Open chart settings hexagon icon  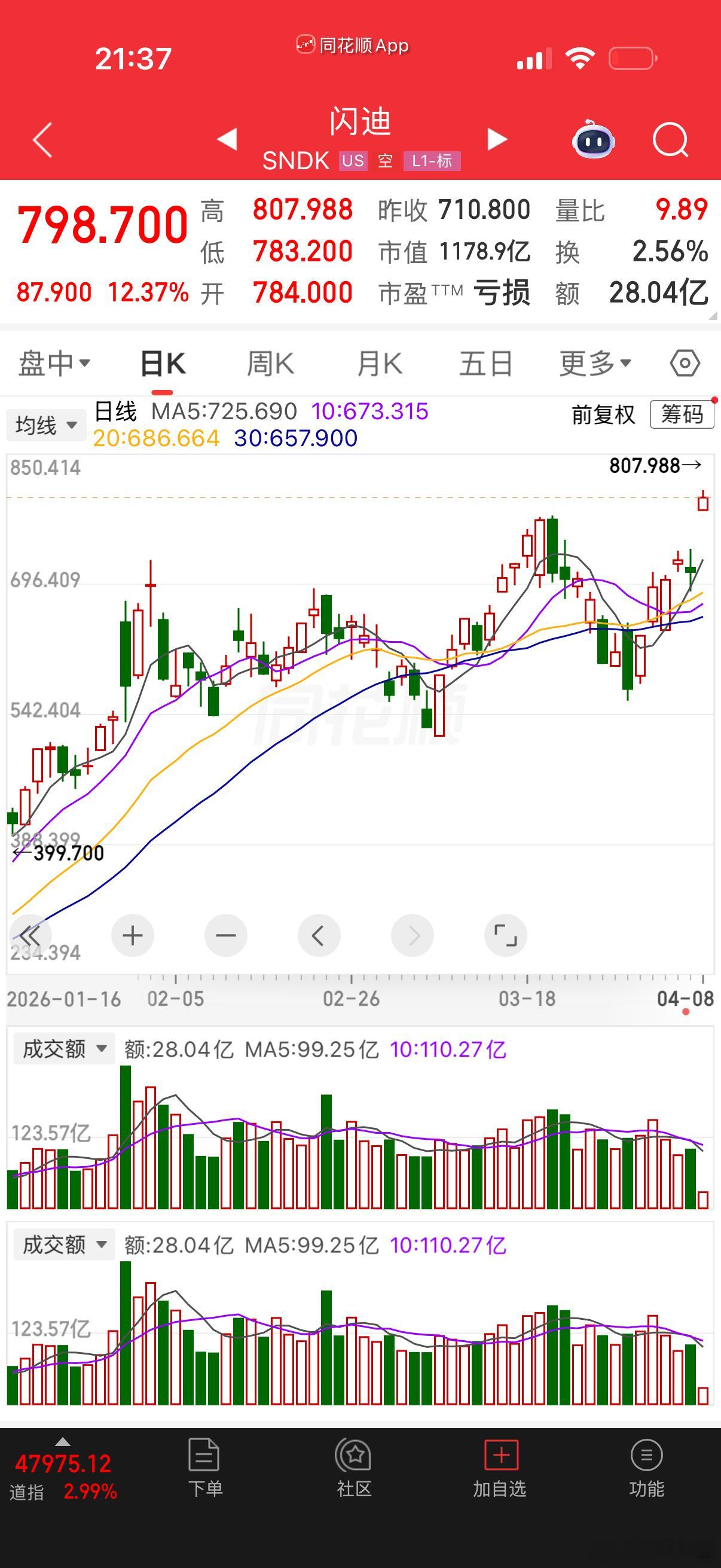click(685, 364)
